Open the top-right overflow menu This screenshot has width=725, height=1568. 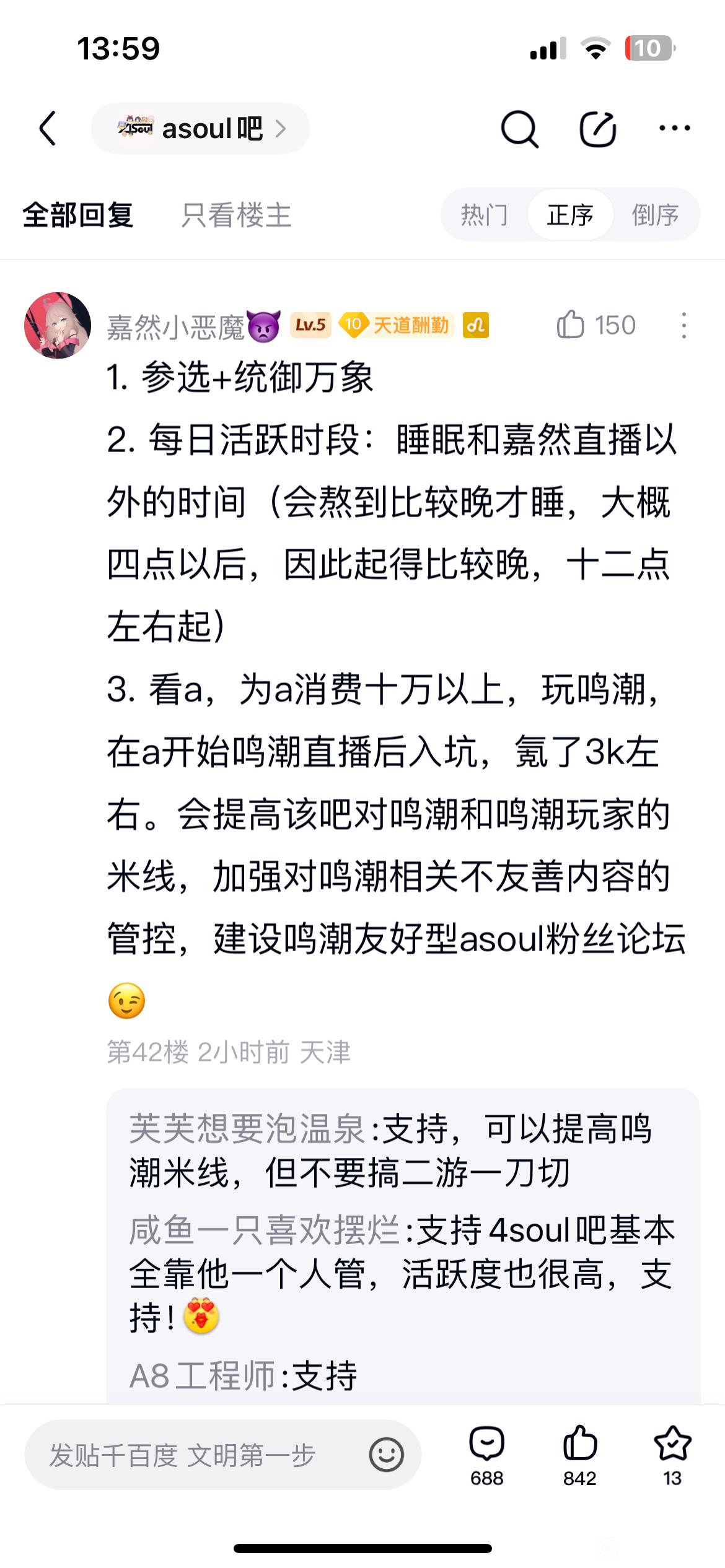pyautogui.click(x=674, y=128)
